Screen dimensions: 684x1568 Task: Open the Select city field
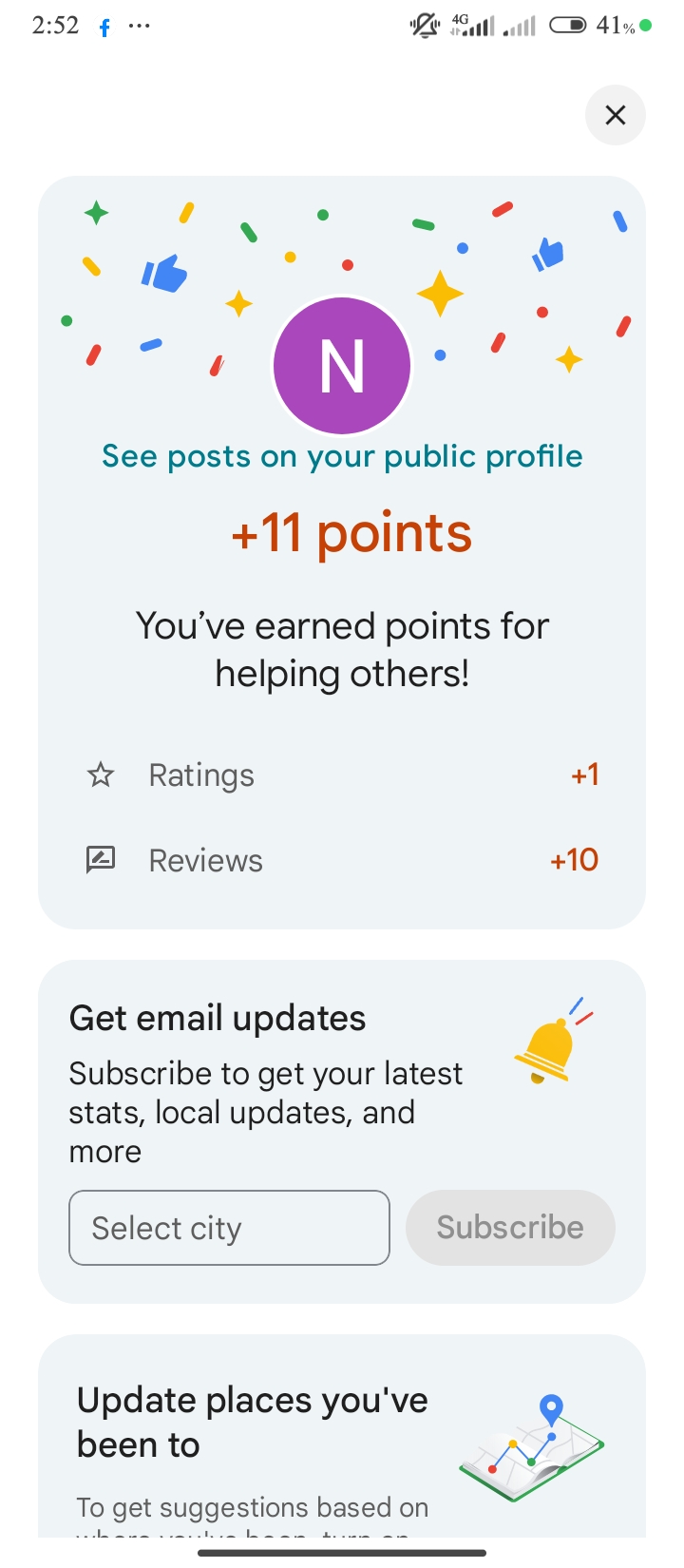[229, 1228]
